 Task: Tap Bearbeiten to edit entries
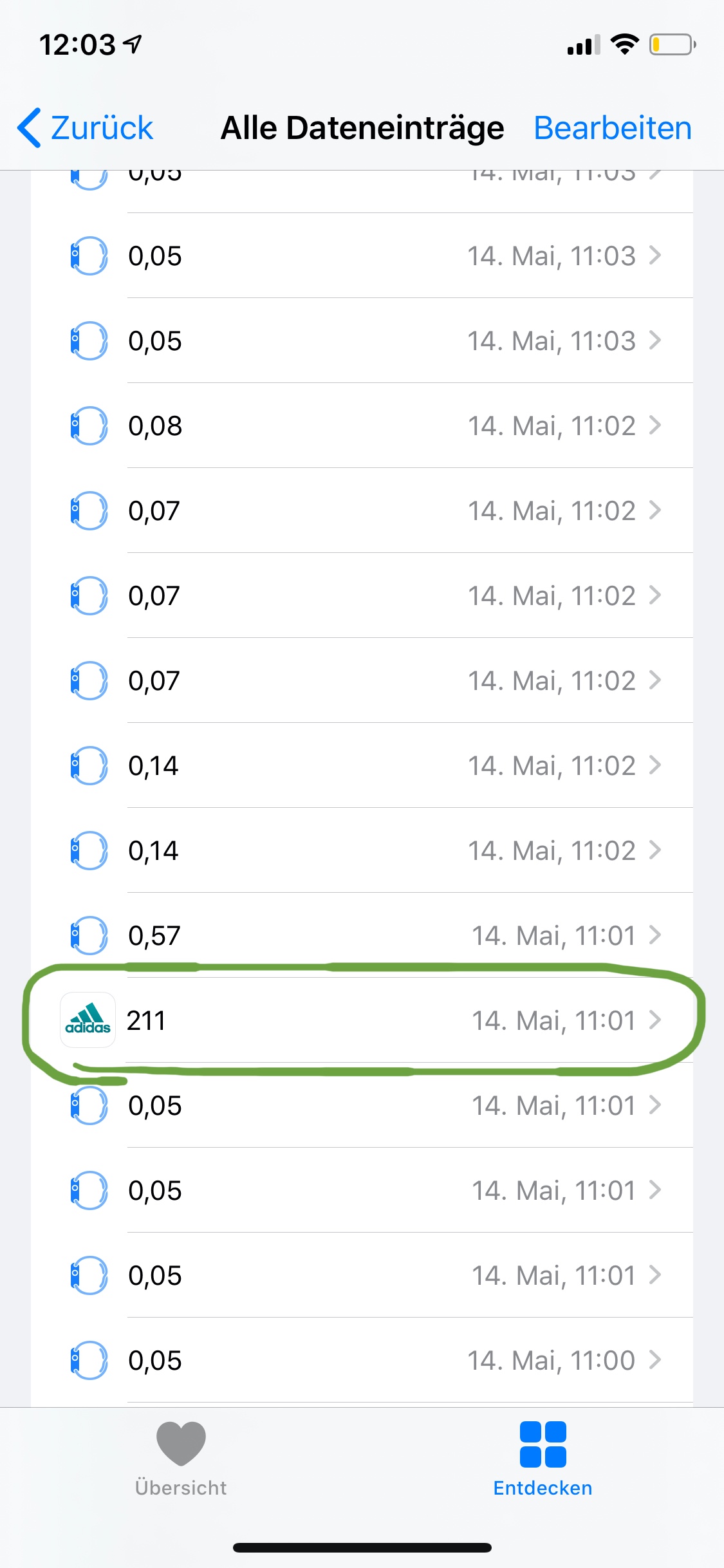[612, 127]
